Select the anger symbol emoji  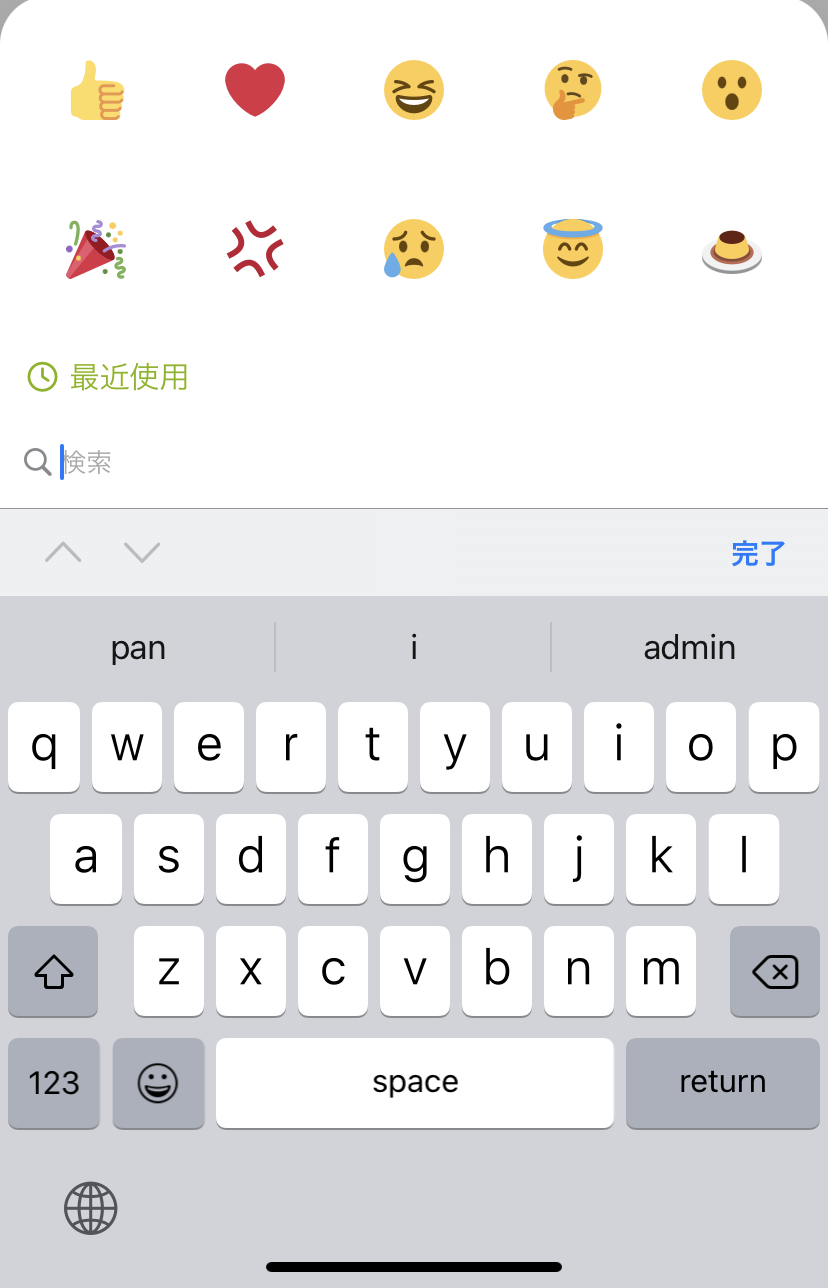point(255,249)
